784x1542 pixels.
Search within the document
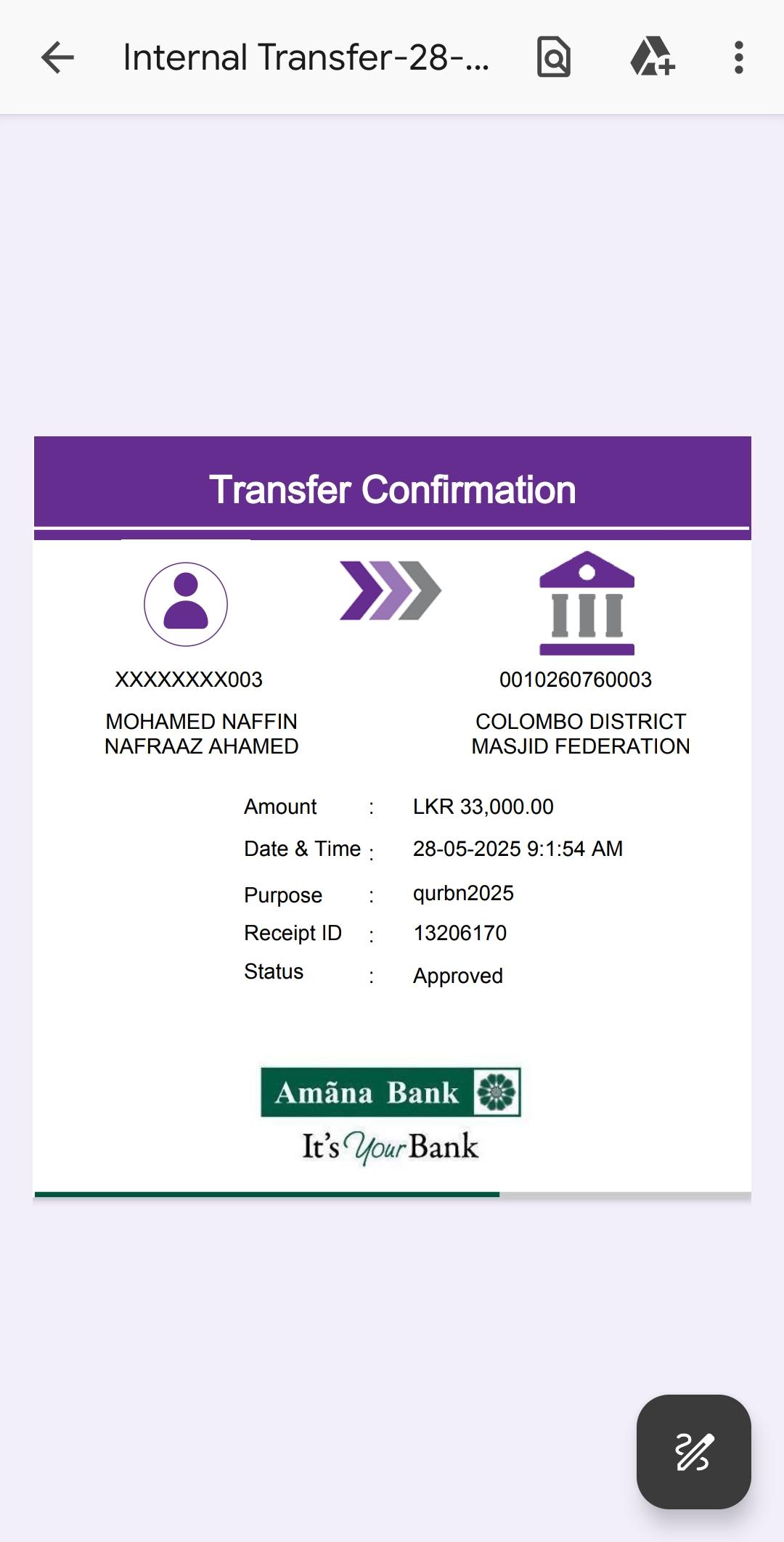pyautogui.click(x=553, y=57)
